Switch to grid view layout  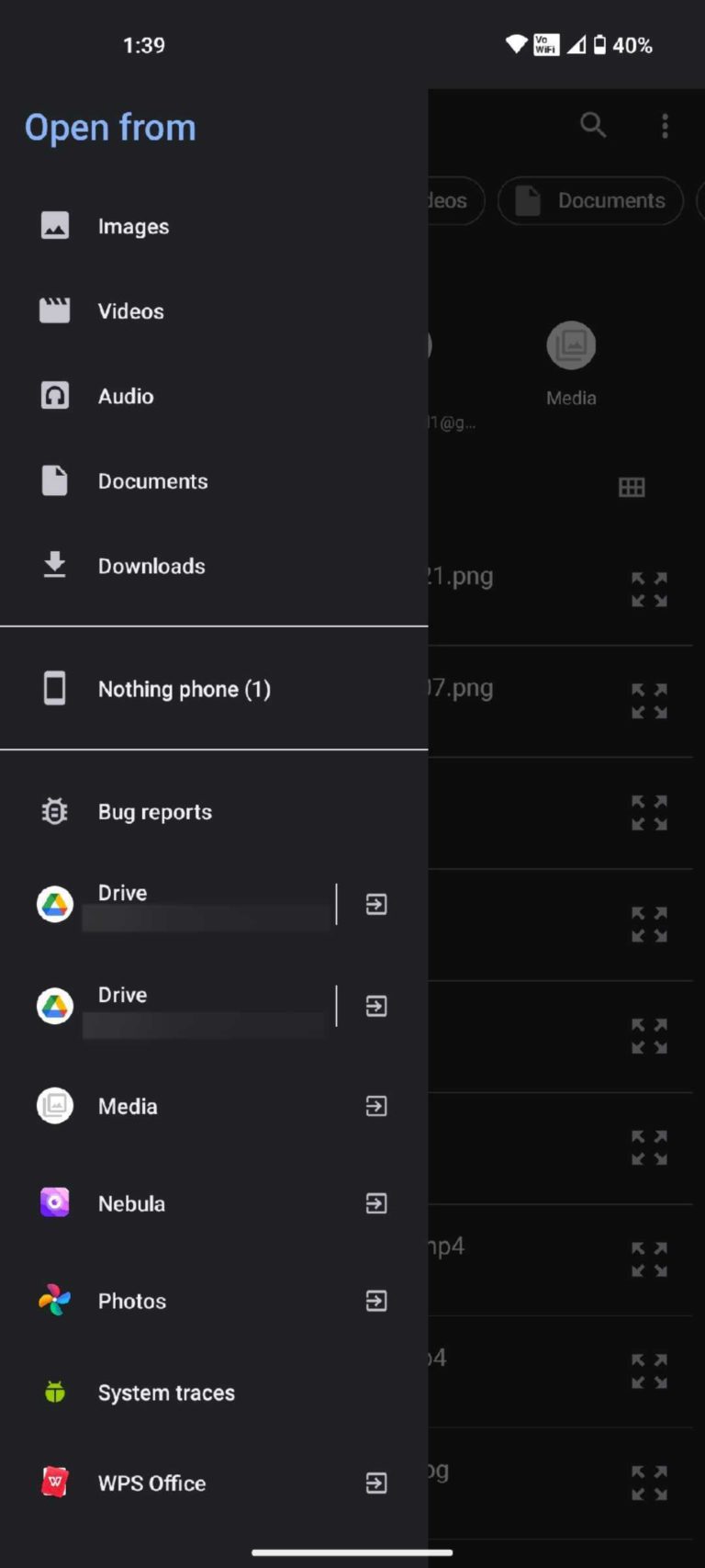(x=632, y=487)
